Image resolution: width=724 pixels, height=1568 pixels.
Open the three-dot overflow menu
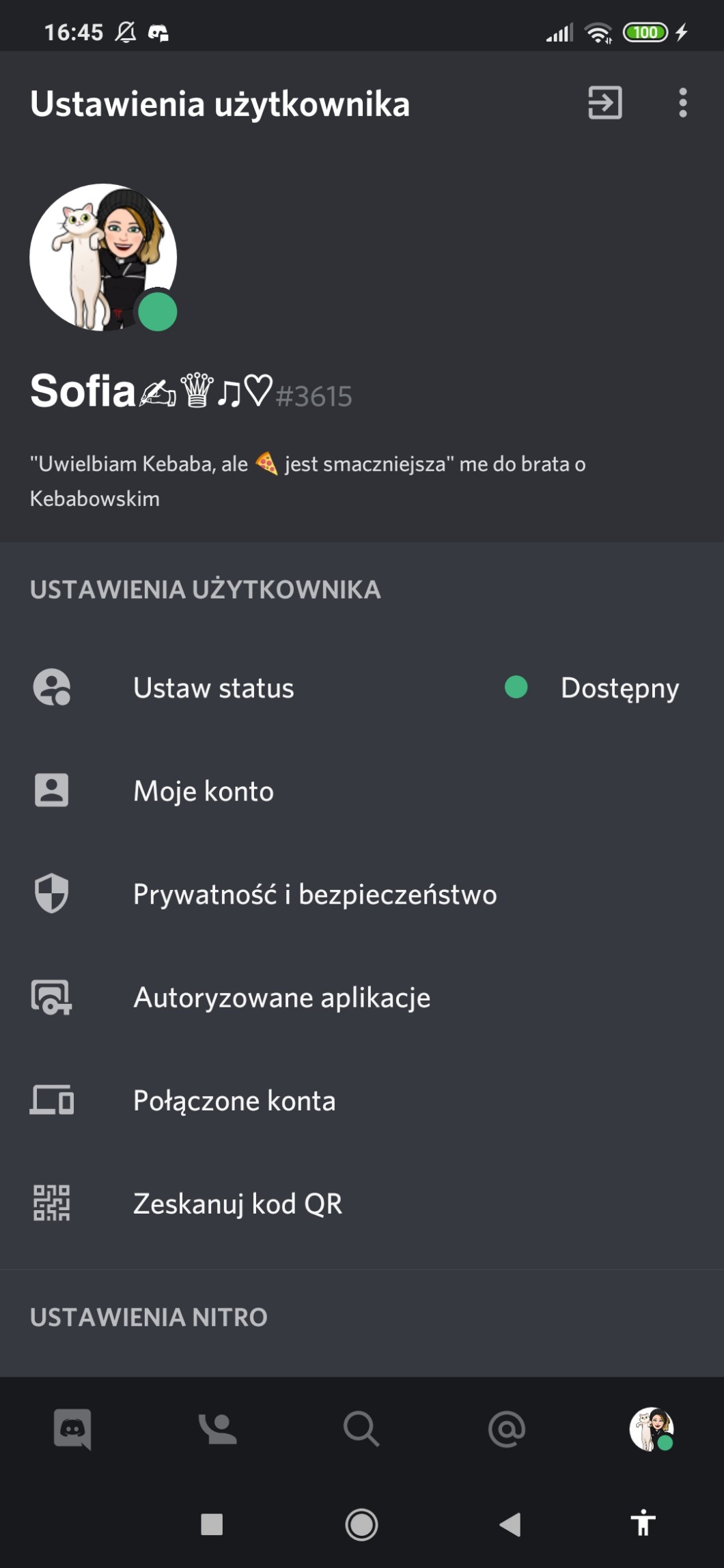682,103
